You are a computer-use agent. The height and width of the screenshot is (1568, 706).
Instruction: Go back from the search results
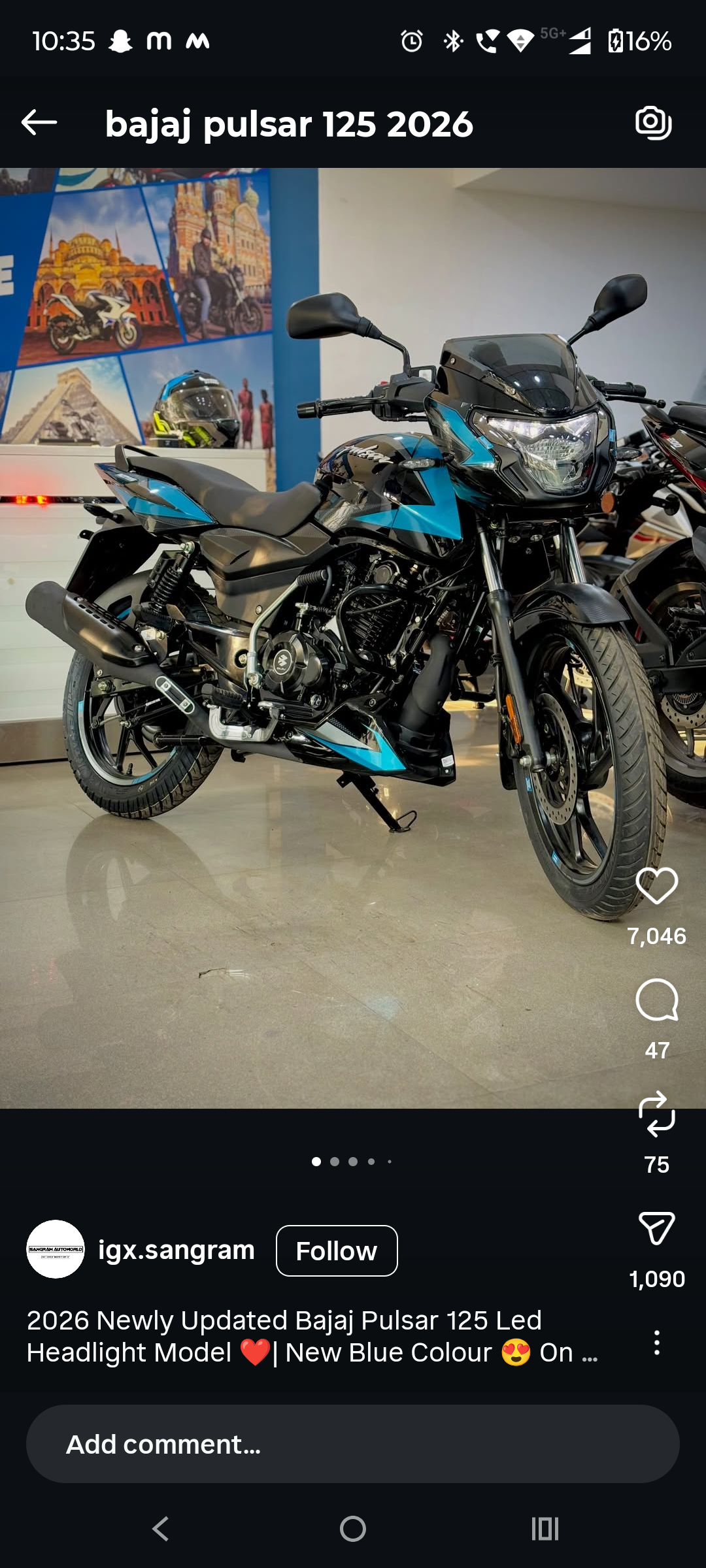tap(39, 123)
